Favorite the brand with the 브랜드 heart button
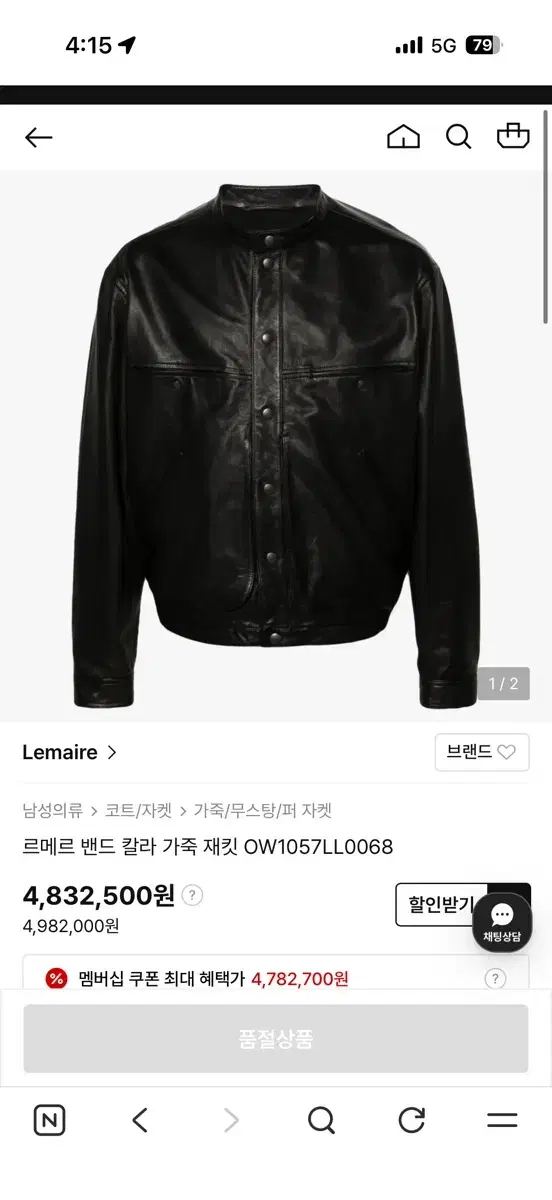This screenshot has height=1200, width=552. coord(482,753)
